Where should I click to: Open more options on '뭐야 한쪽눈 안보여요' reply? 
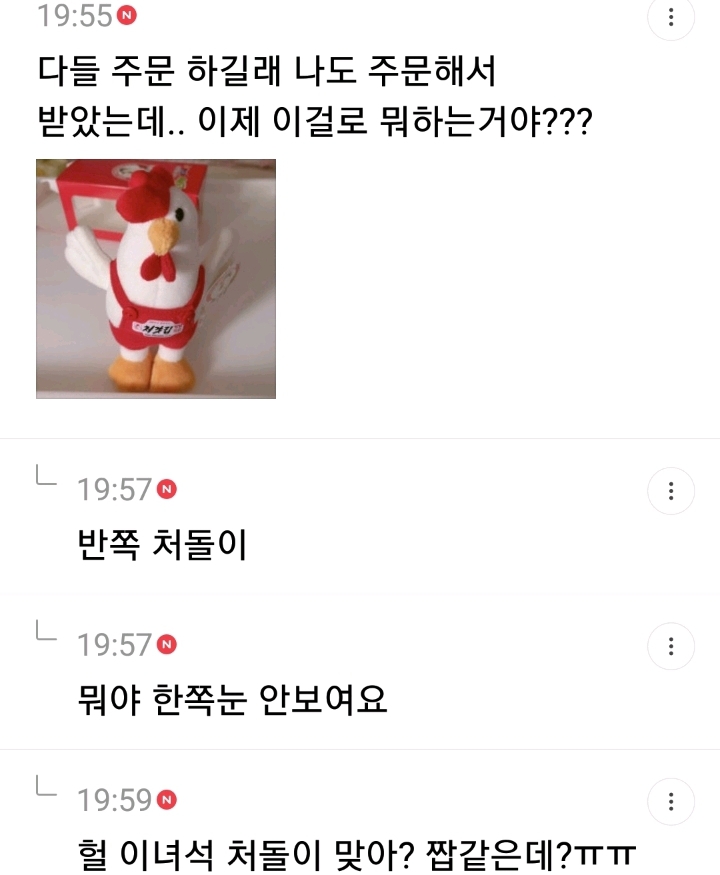[x=671, y=646]
